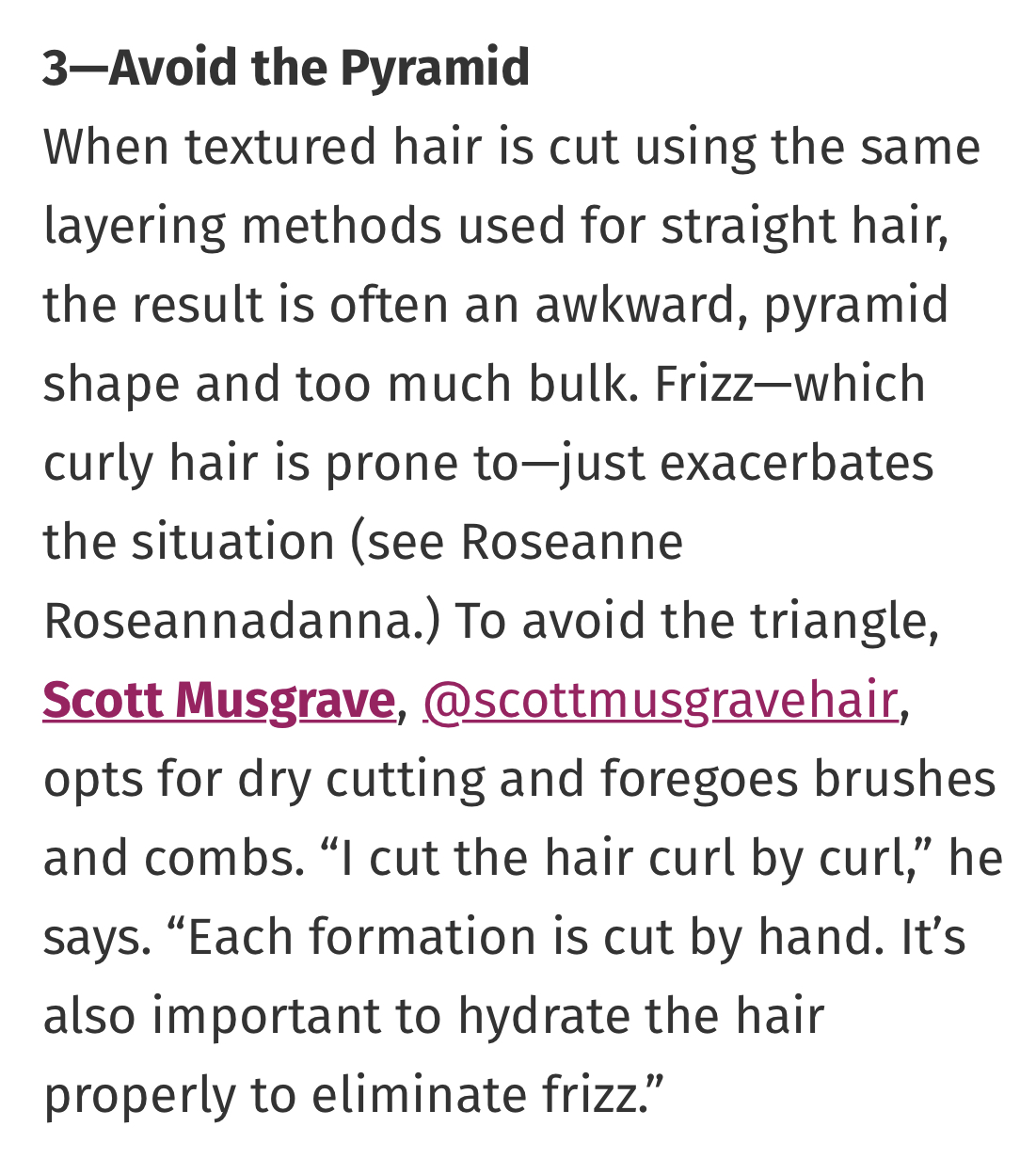Open the Scott Musgrave link
This screenshot has width=1036, height=1174.
(218, 701)
